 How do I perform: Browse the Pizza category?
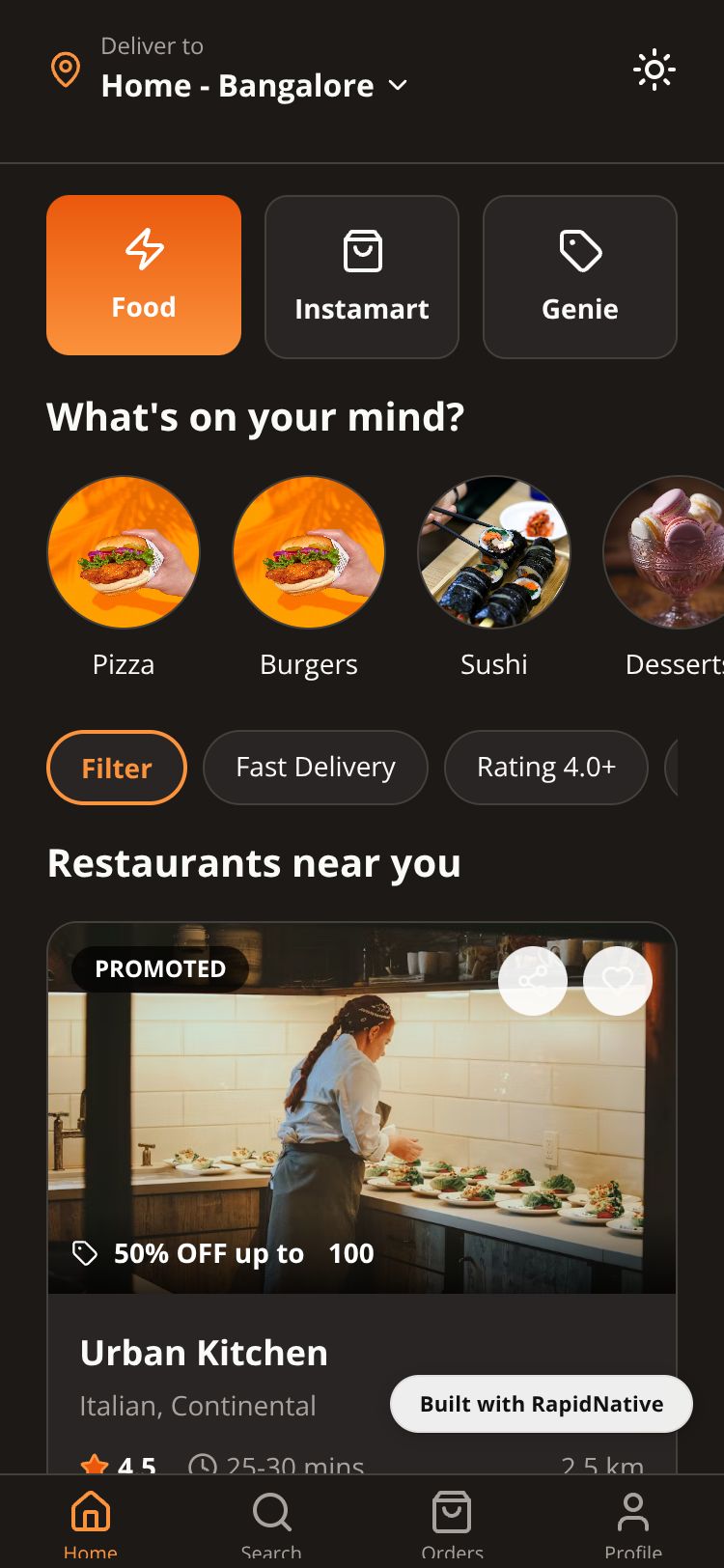[x=124, y=553]
